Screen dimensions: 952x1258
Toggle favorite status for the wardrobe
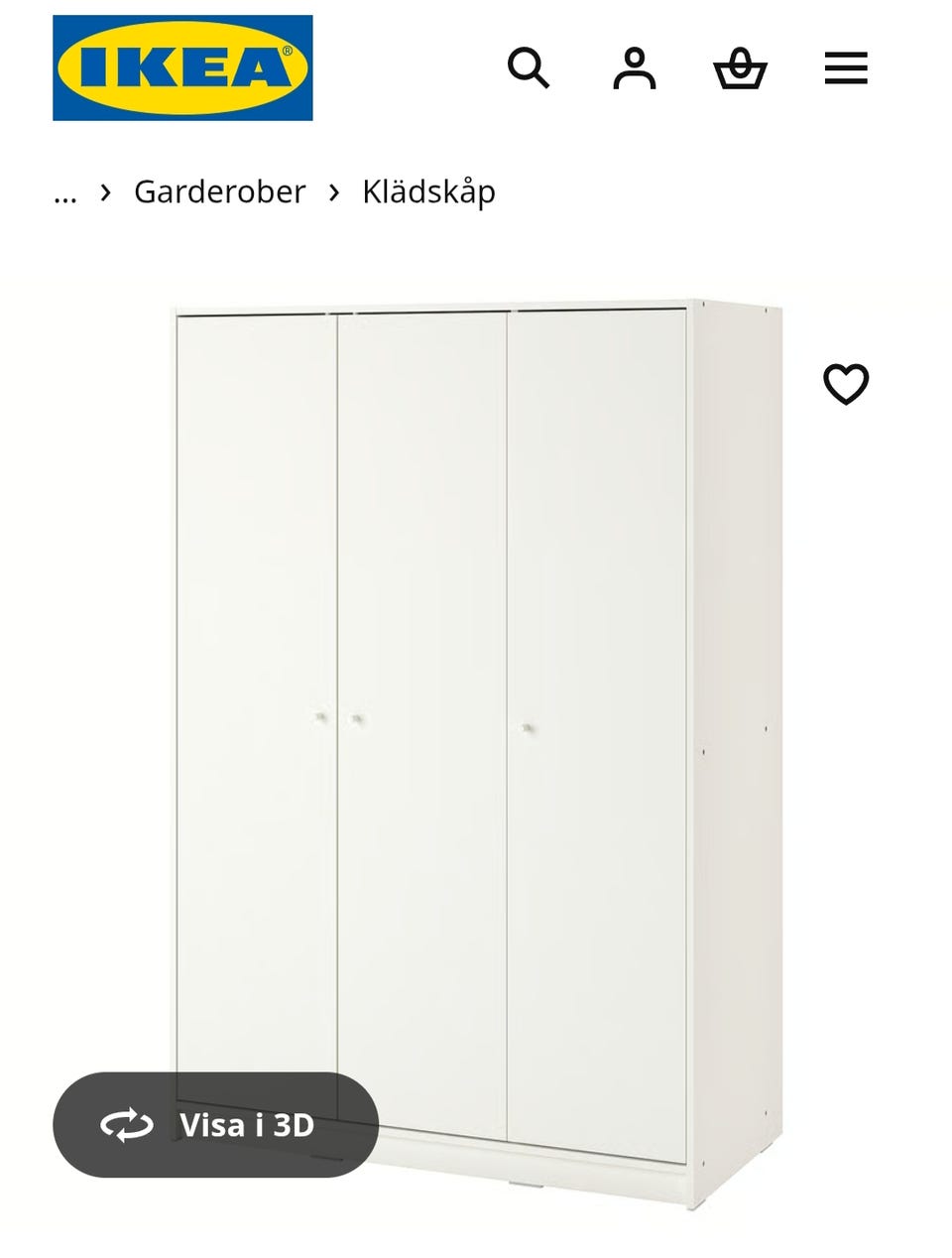point(846,383)
